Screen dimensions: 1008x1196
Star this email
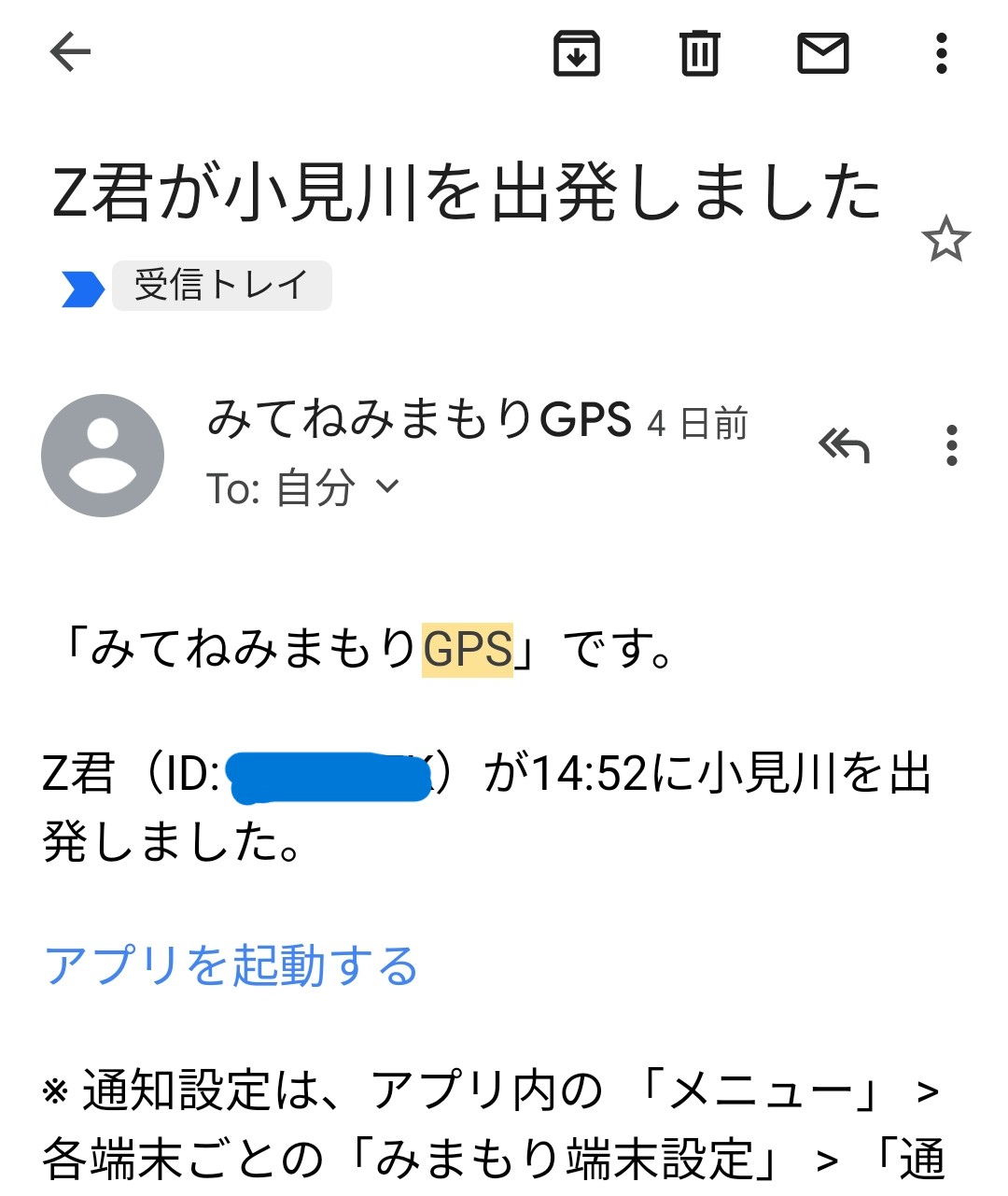945,240
